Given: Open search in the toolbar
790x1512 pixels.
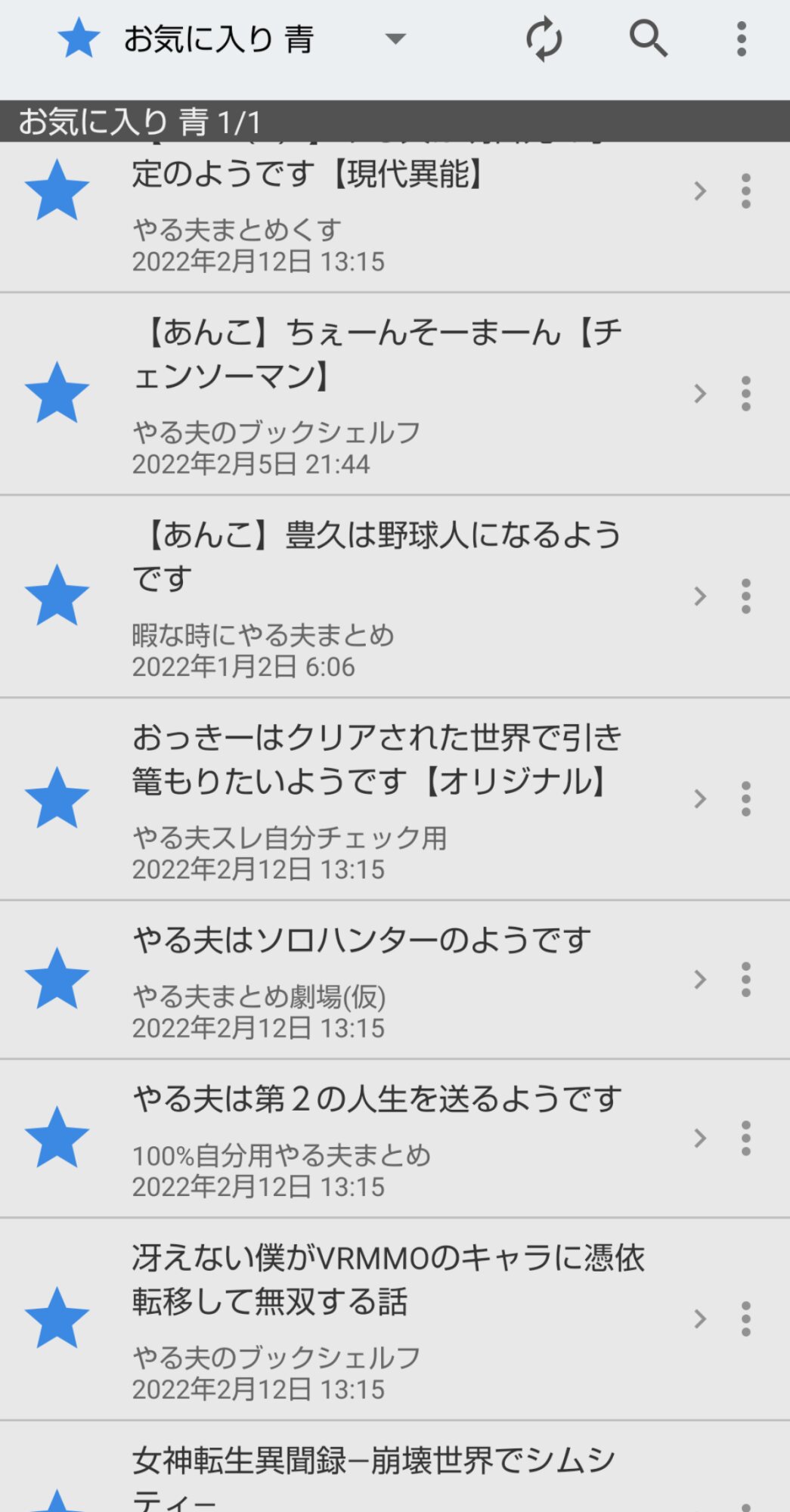Looking at the screenshot, I should coord(648,39).
